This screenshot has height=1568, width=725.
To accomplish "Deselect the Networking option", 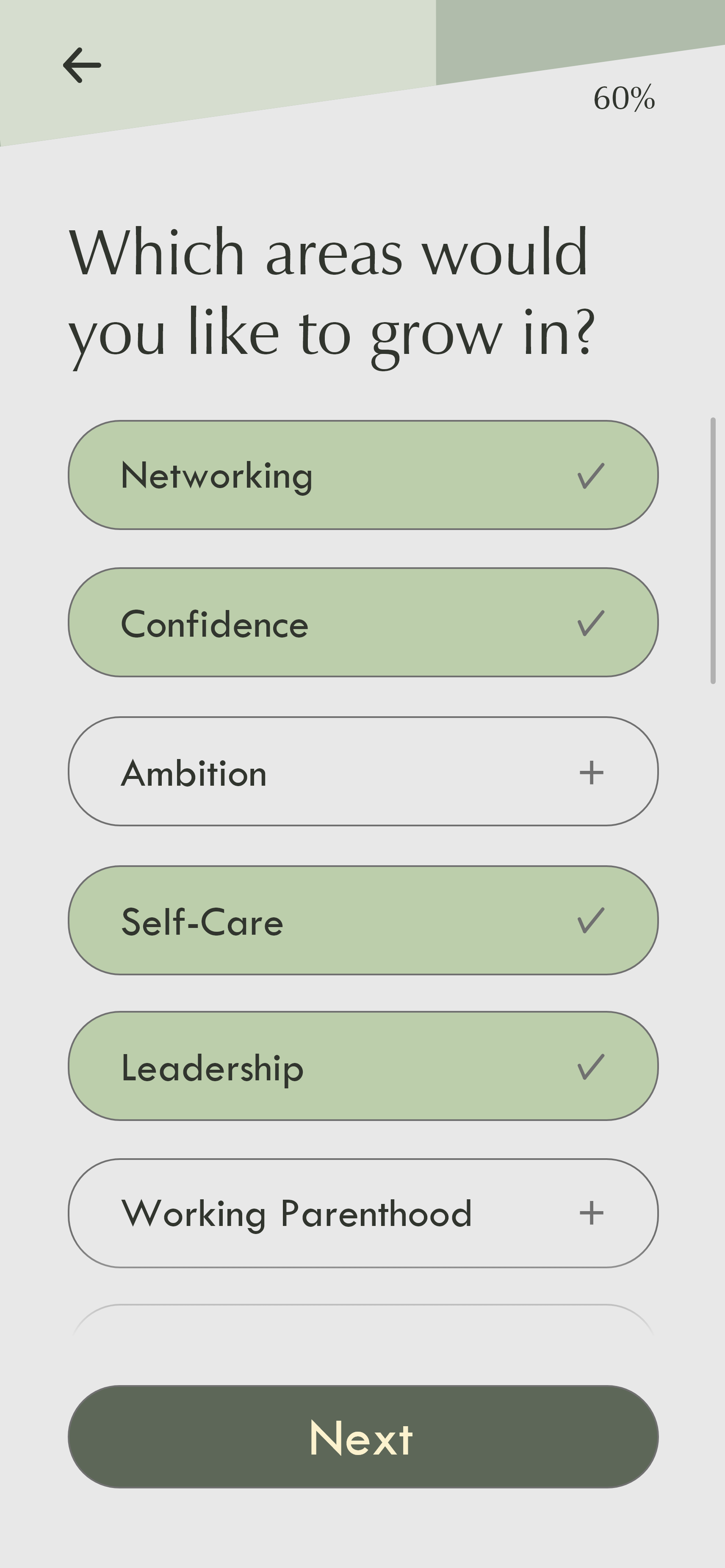I will [363, 475].
